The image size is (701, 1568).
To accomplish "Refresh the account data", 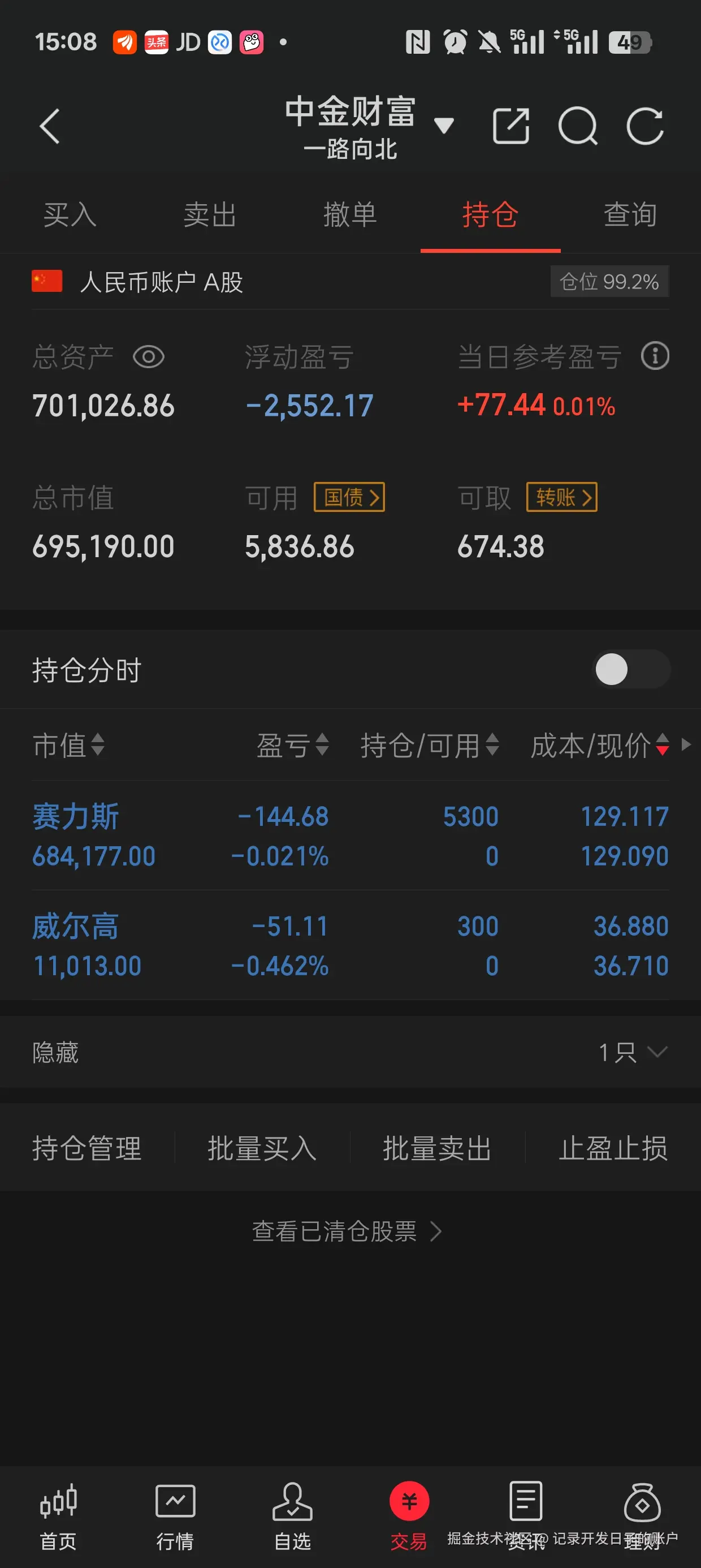I will coord(644,127).
